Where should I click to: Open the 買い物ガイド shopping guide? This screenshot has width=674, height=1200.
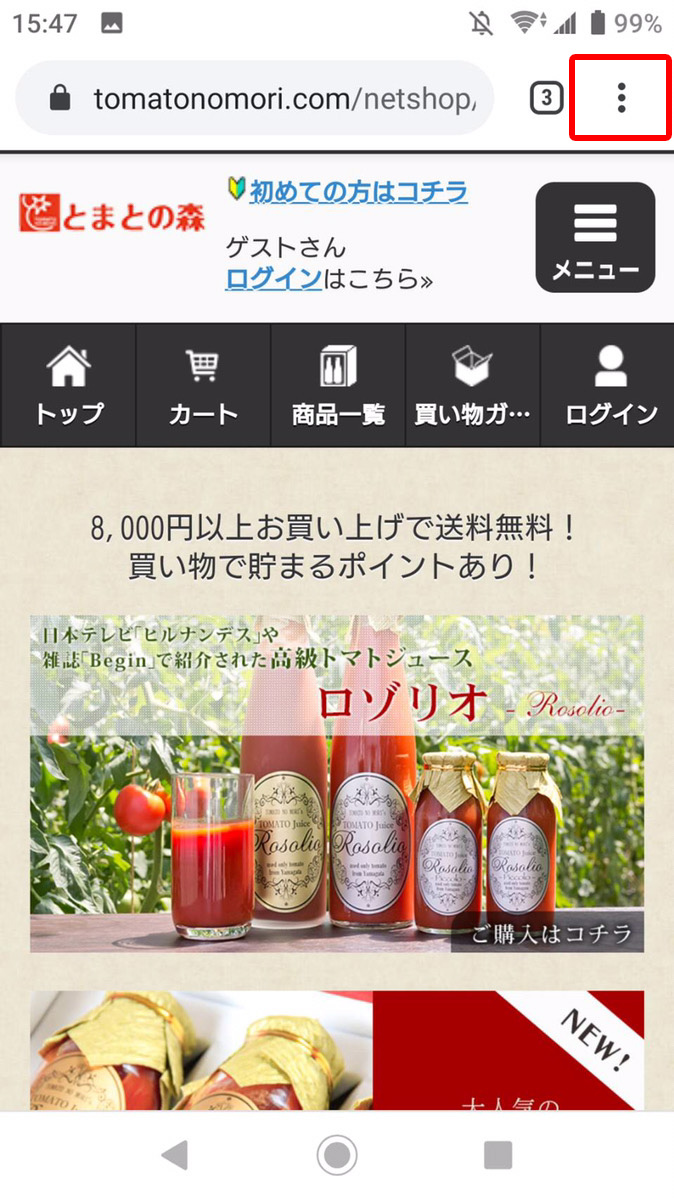473,385
